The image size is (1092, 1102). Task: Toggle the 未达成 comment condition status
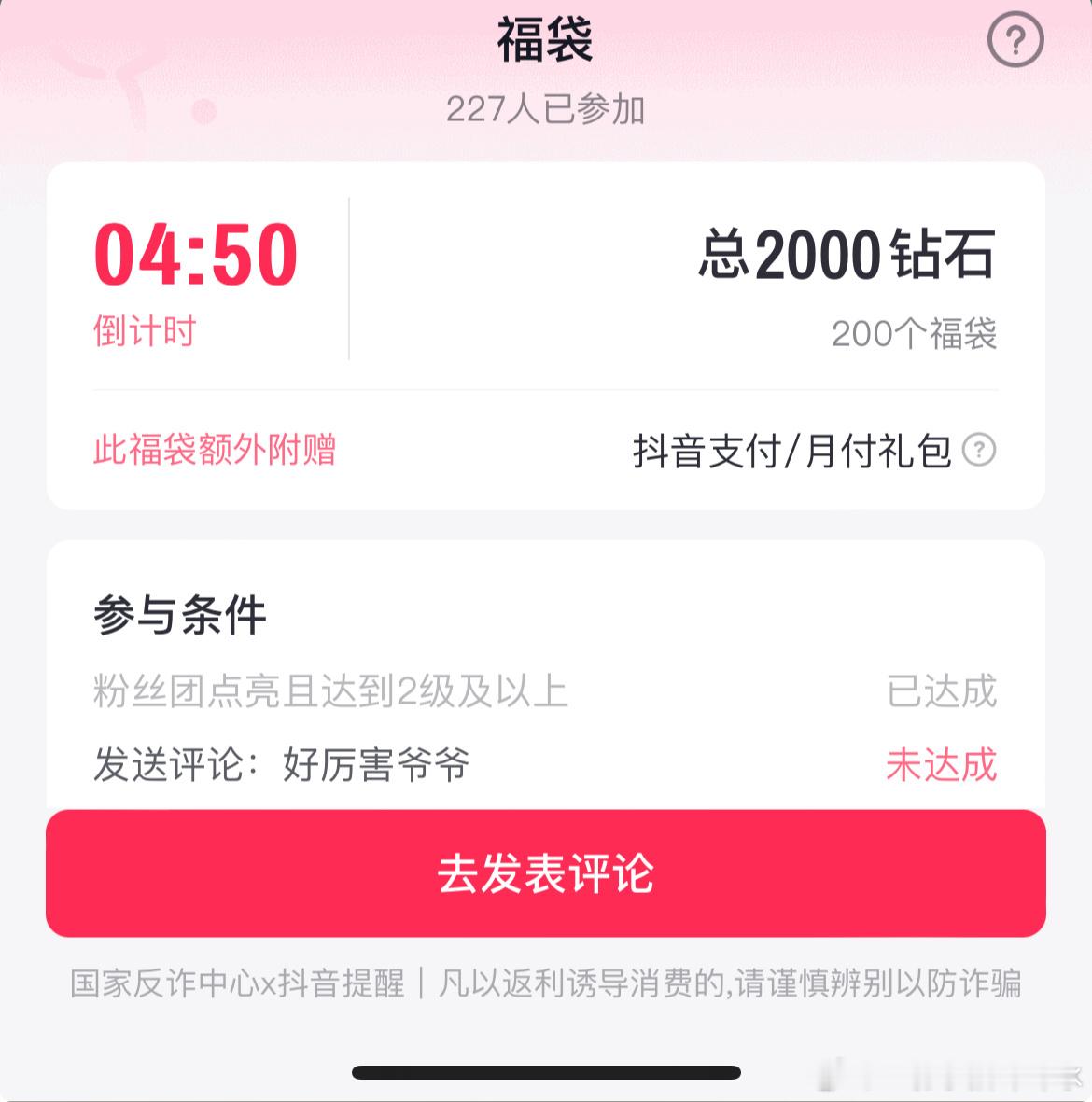[x=940, y=767]
